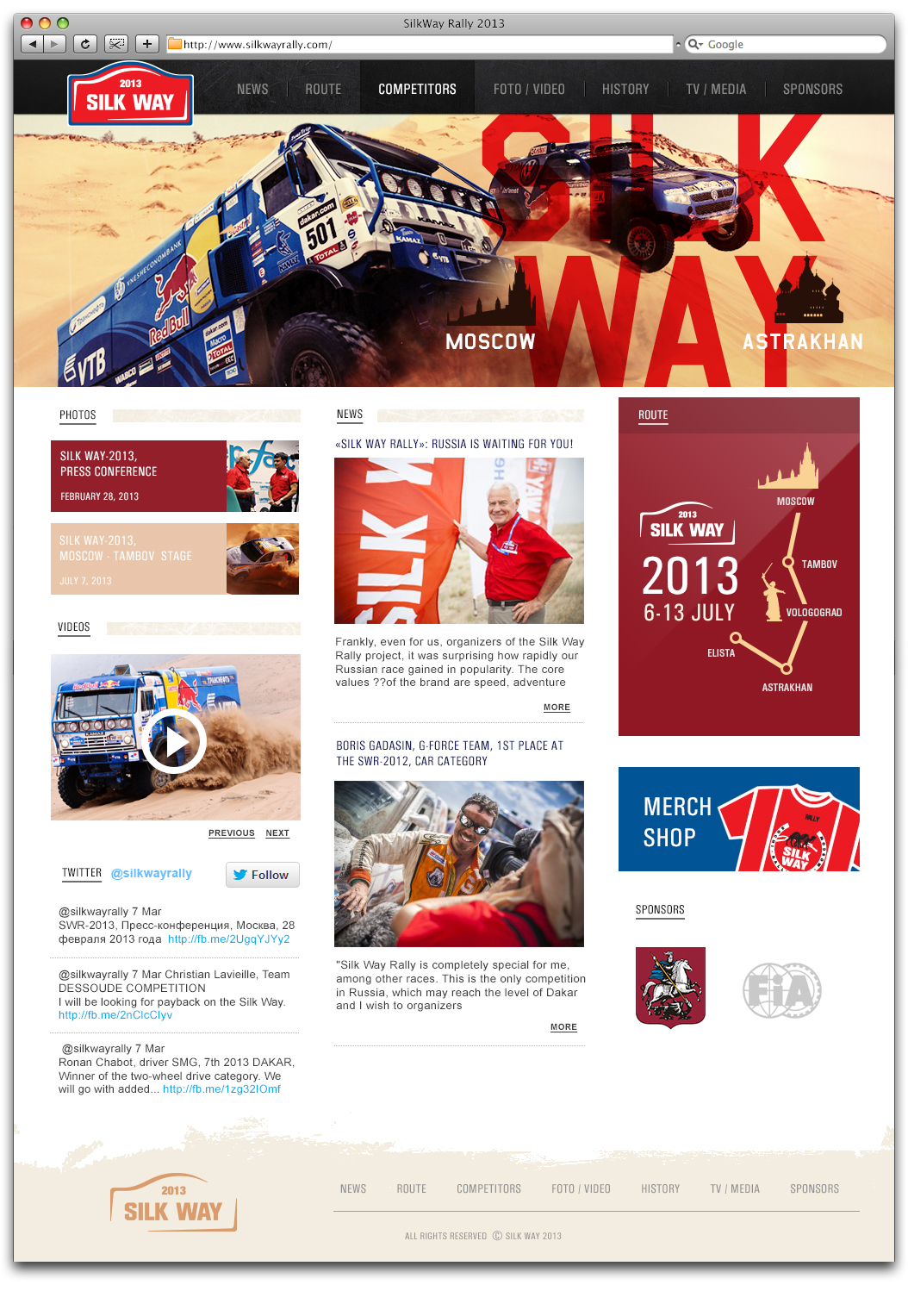Read more of the Russia is waiting article
908x1316 pixels.
[x=557, y=708]
